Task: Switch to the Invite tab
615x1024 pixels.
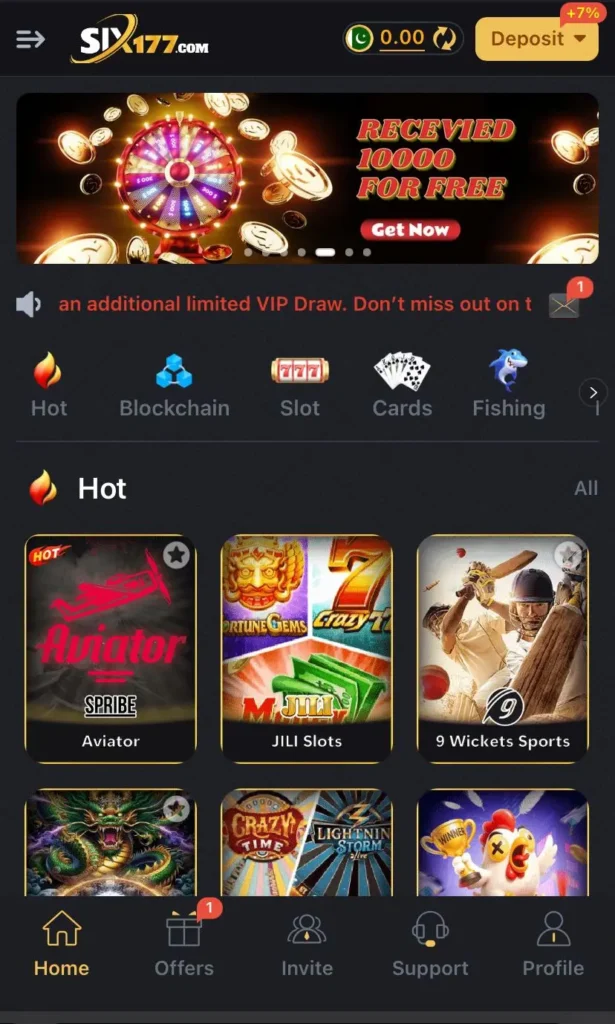Action: coord(307,944)
